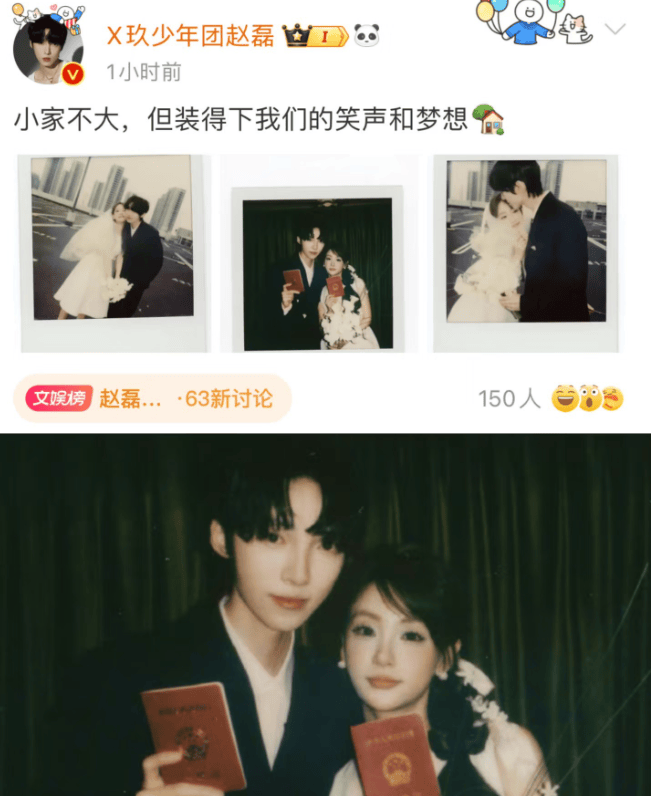Open the 文娱榜 赵磊 topic chip

tap(152, 398)
